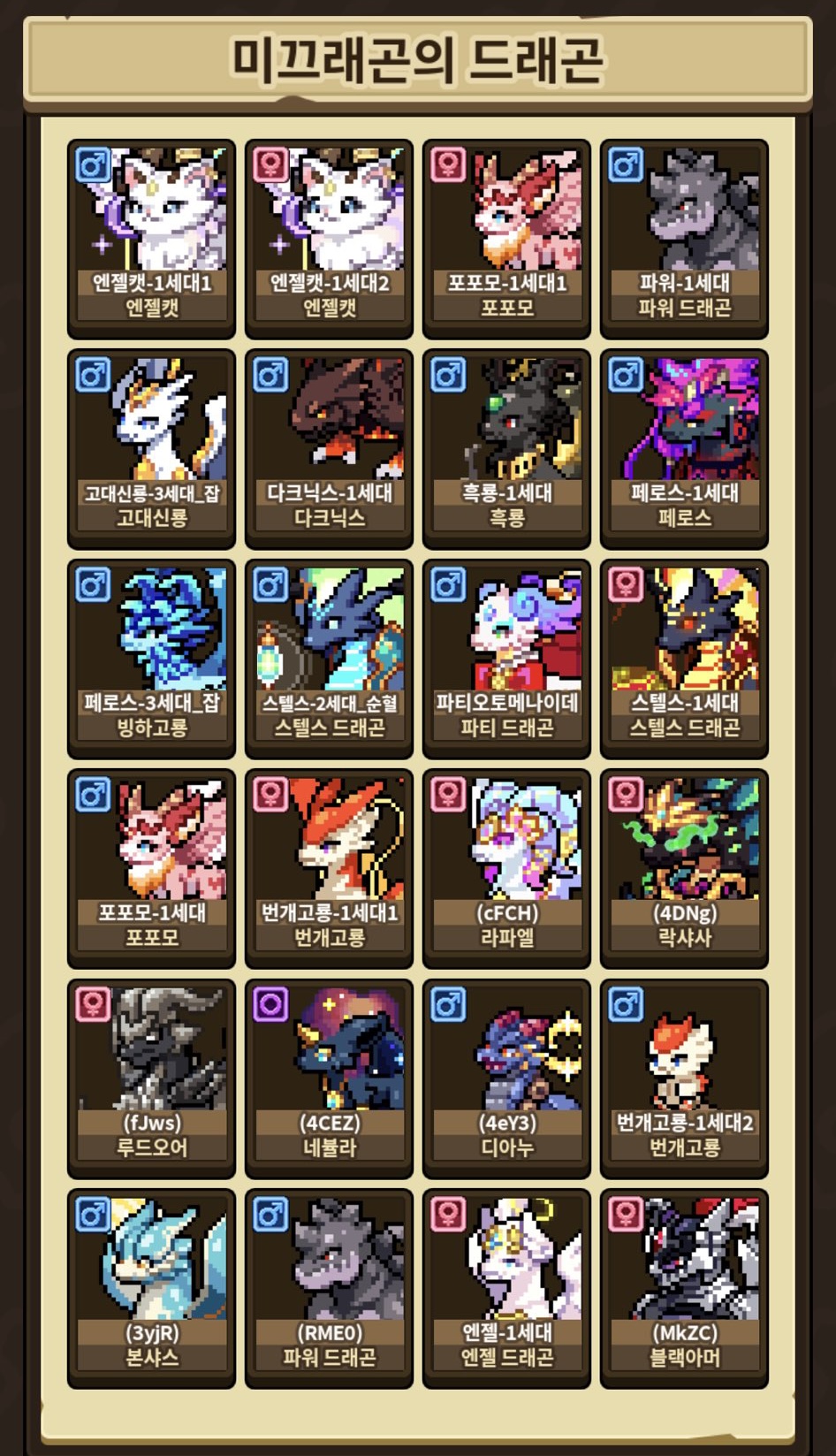Viewport: 836px width, 1456px height.
Task: Select the 루드오어 dragon card
Action: 151,1079
